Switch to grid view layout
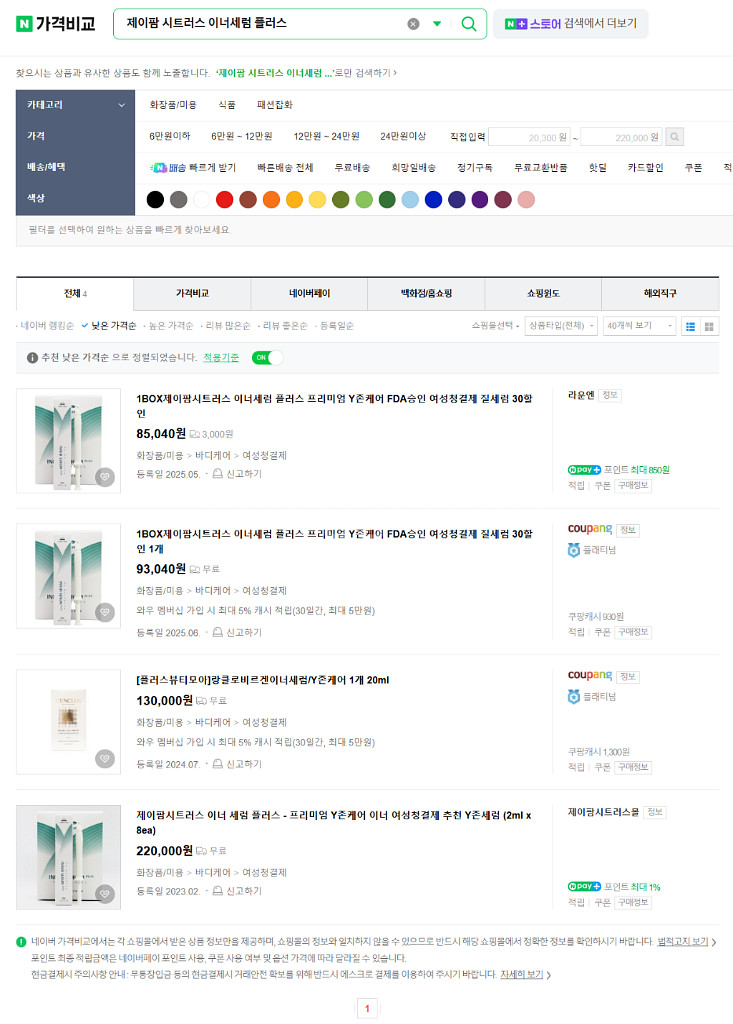 pyautogui.click(x=709, y=326)
